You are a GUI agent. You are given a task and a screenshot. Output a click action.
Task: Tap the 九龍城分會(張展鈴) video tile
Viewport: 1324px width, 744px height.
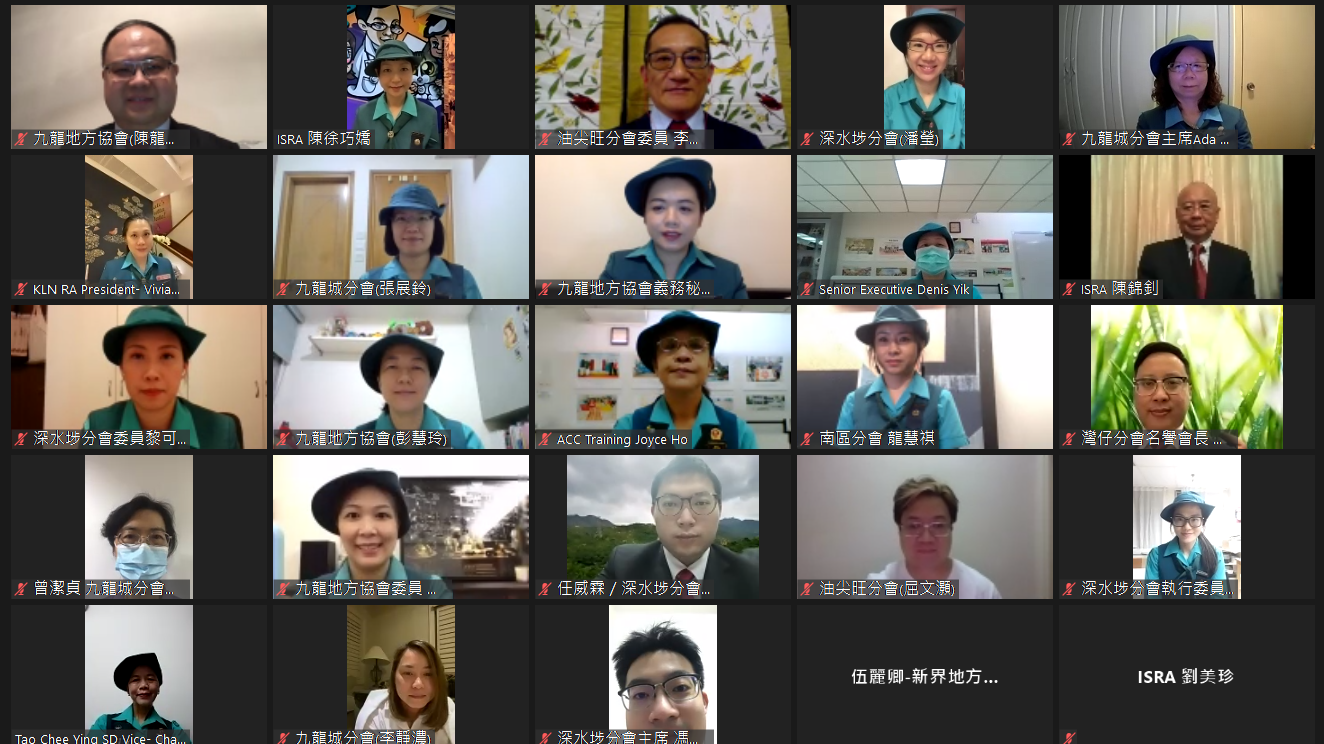tap(400, 227)
